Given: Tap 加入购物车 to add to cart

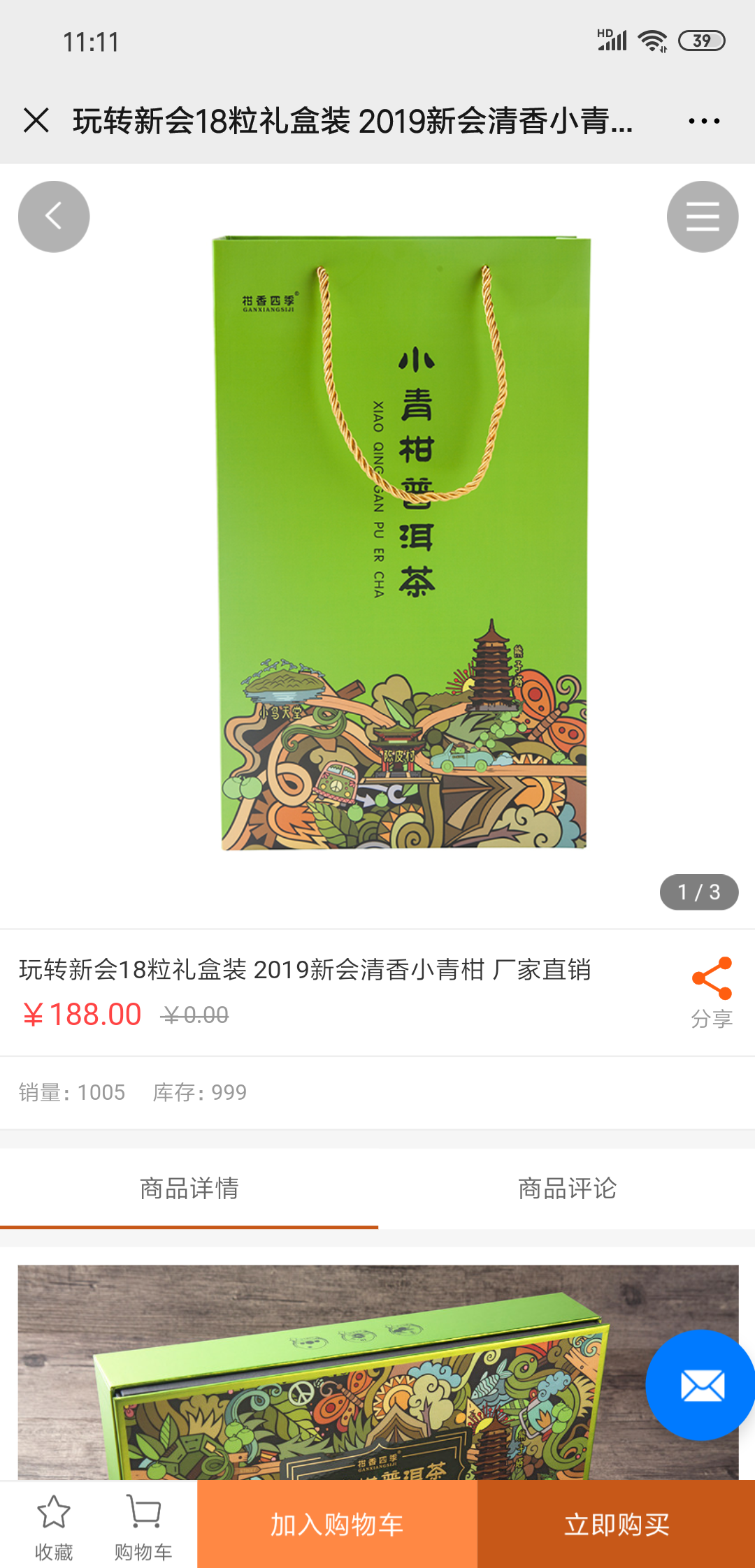Looking at the screenshot, I should click(x=337, y=1525).
